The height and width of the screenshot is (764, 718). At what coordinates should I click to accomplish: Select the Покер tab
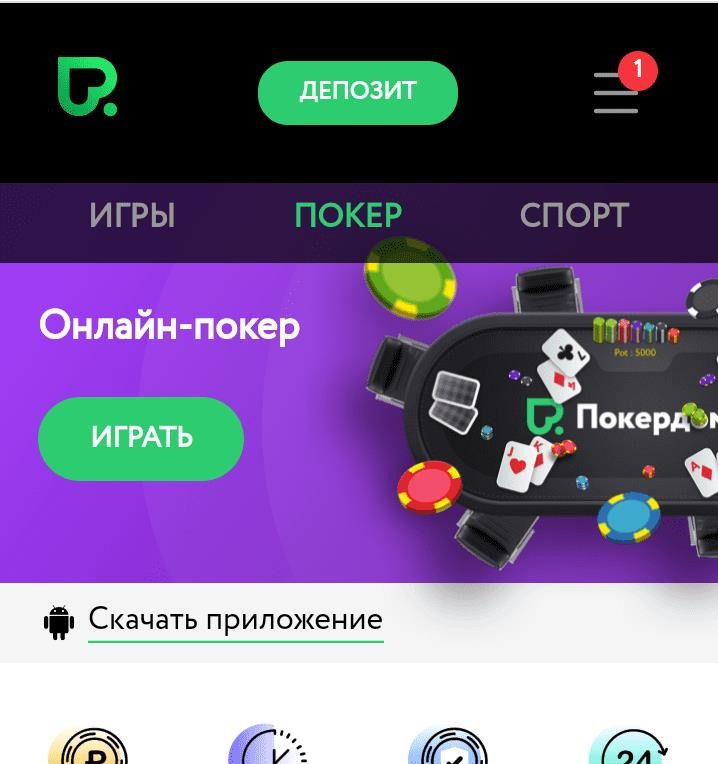click(x=348, y=216)
